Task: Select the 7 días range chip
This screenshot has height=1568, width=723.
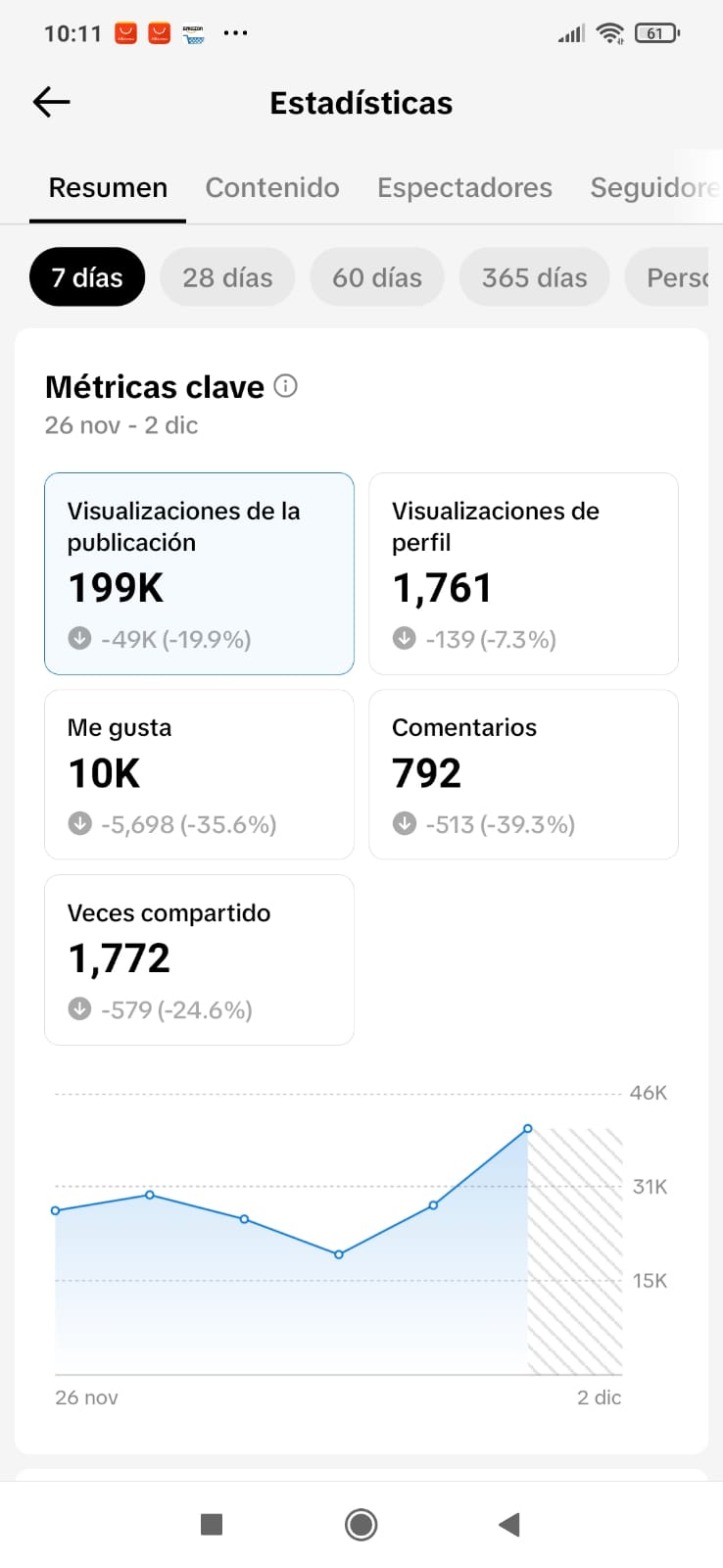Action: point(87,277)
